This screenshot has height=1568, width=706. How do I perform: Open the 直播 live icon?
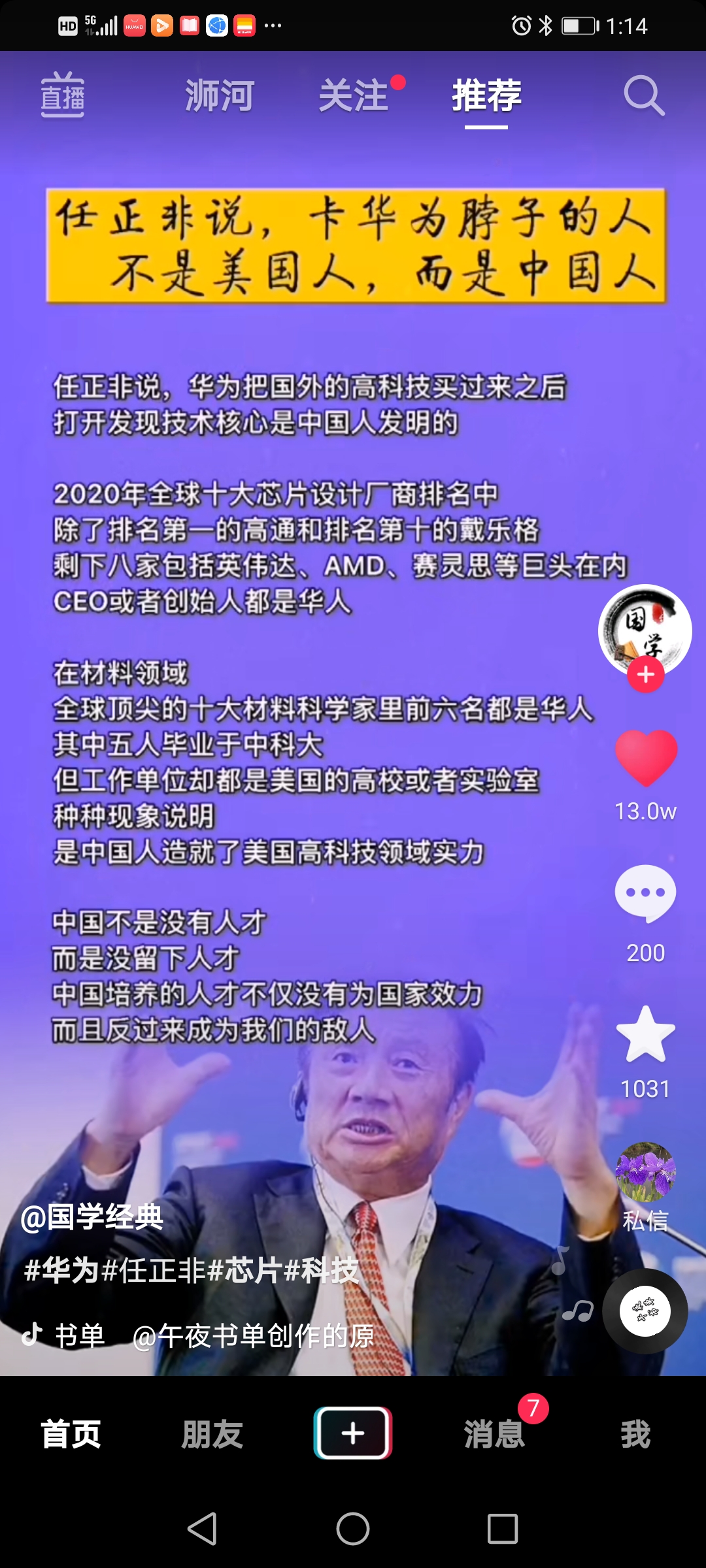(63, 95)
